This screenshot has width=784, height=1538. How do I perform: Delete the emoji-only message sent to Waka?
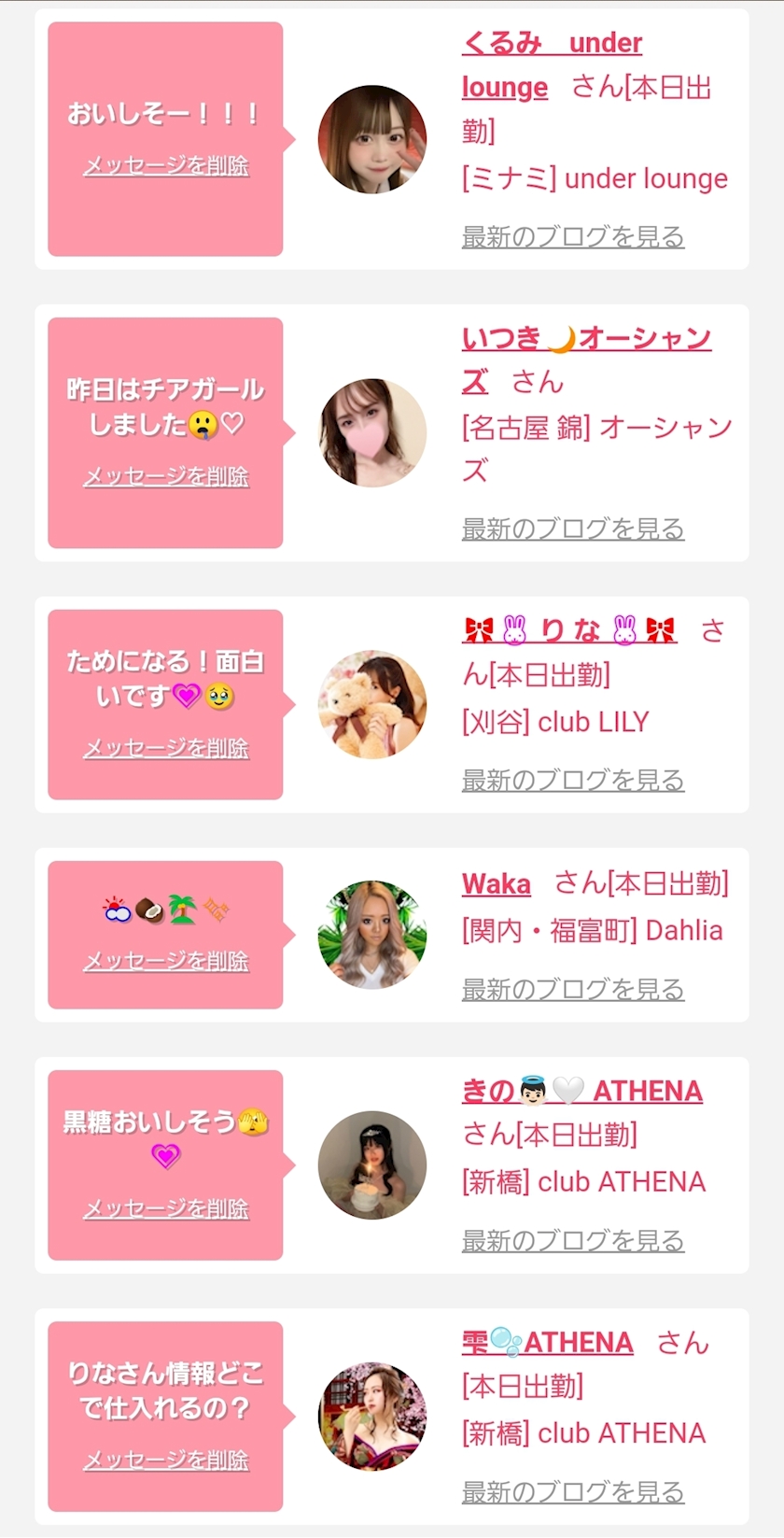[166, 962]
